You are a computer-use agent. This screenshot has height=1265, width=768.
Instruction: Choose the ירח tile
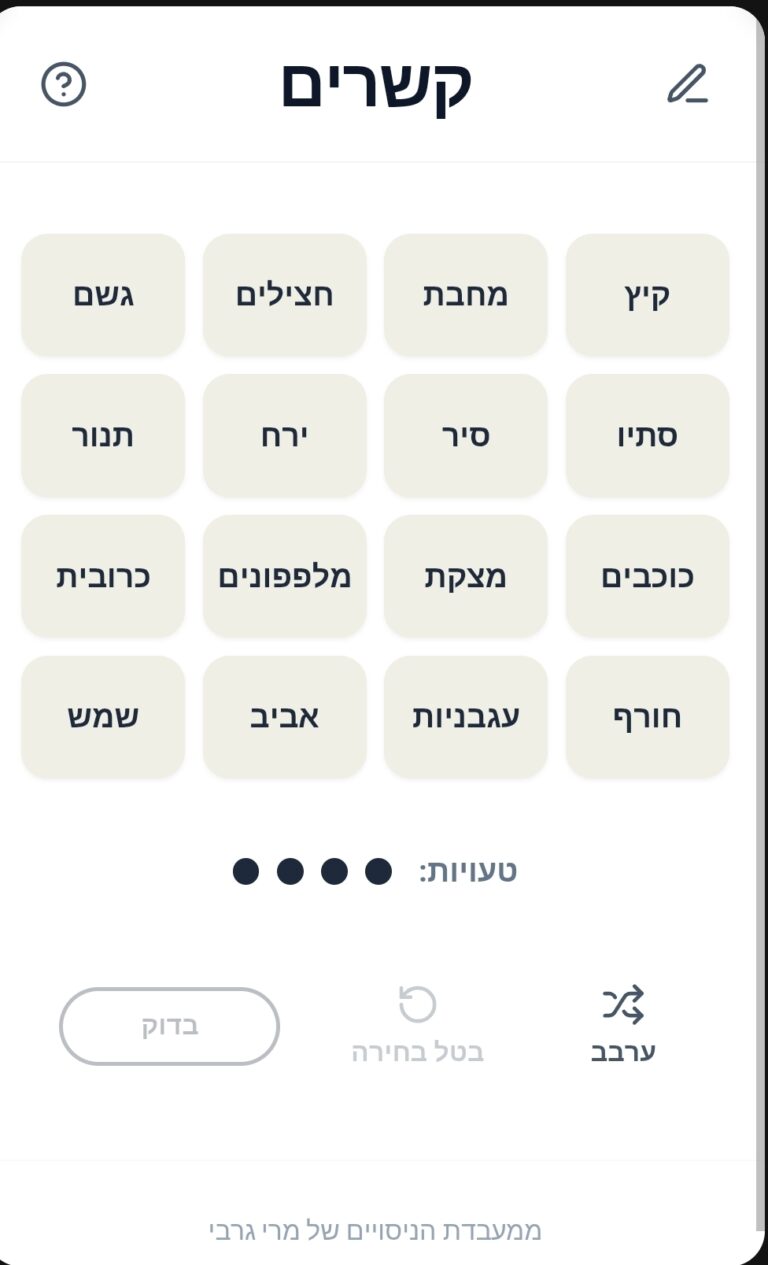(x=285, y=436)
